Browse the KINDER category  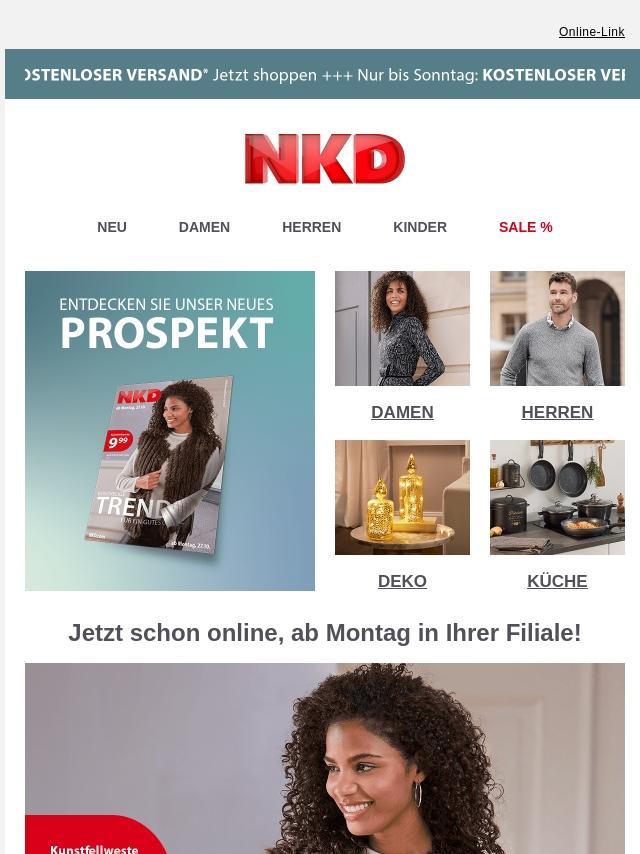pyautogui.click(x=420, y=227)
